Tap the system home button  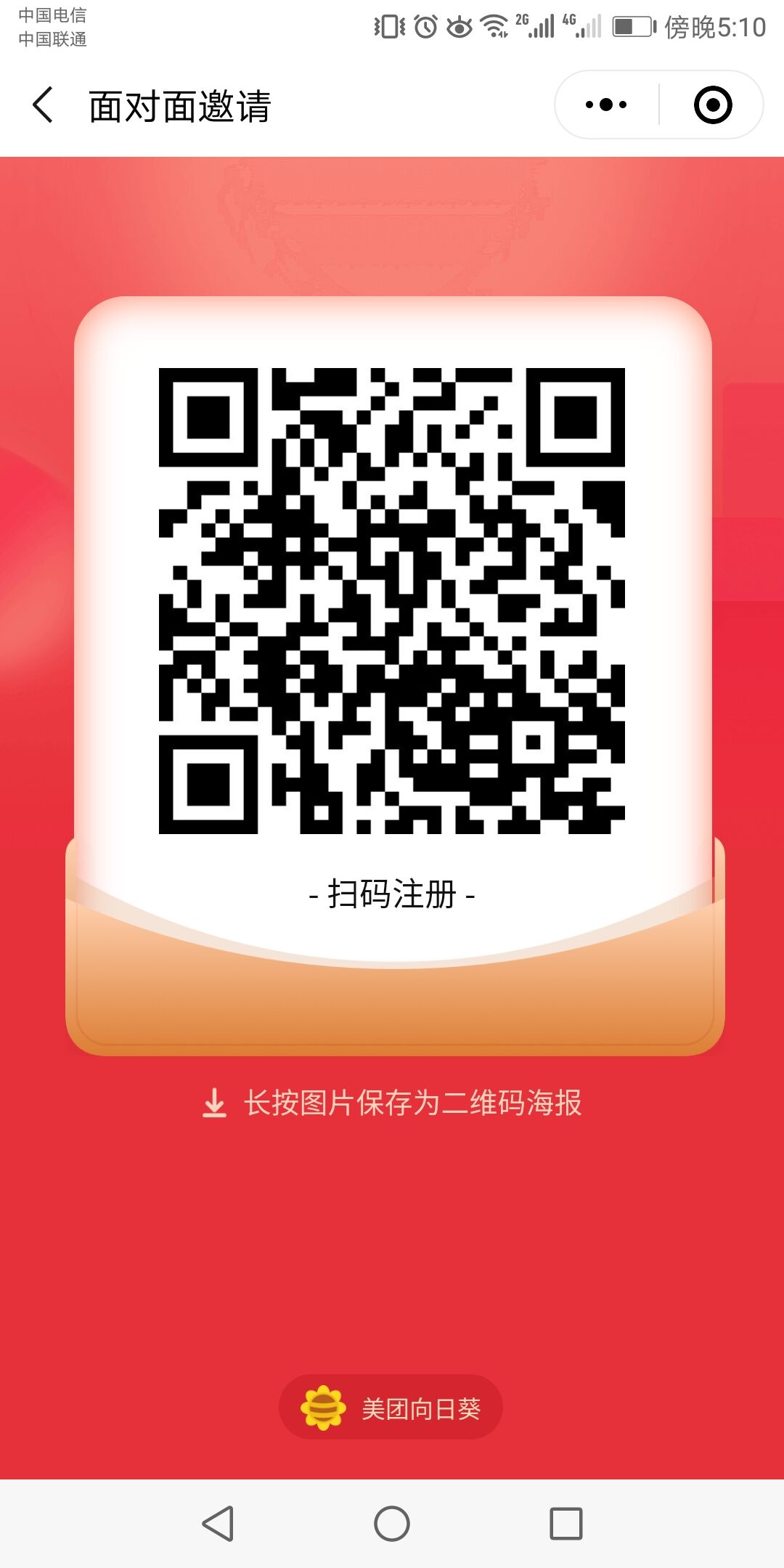click(x=392, y=1523)
